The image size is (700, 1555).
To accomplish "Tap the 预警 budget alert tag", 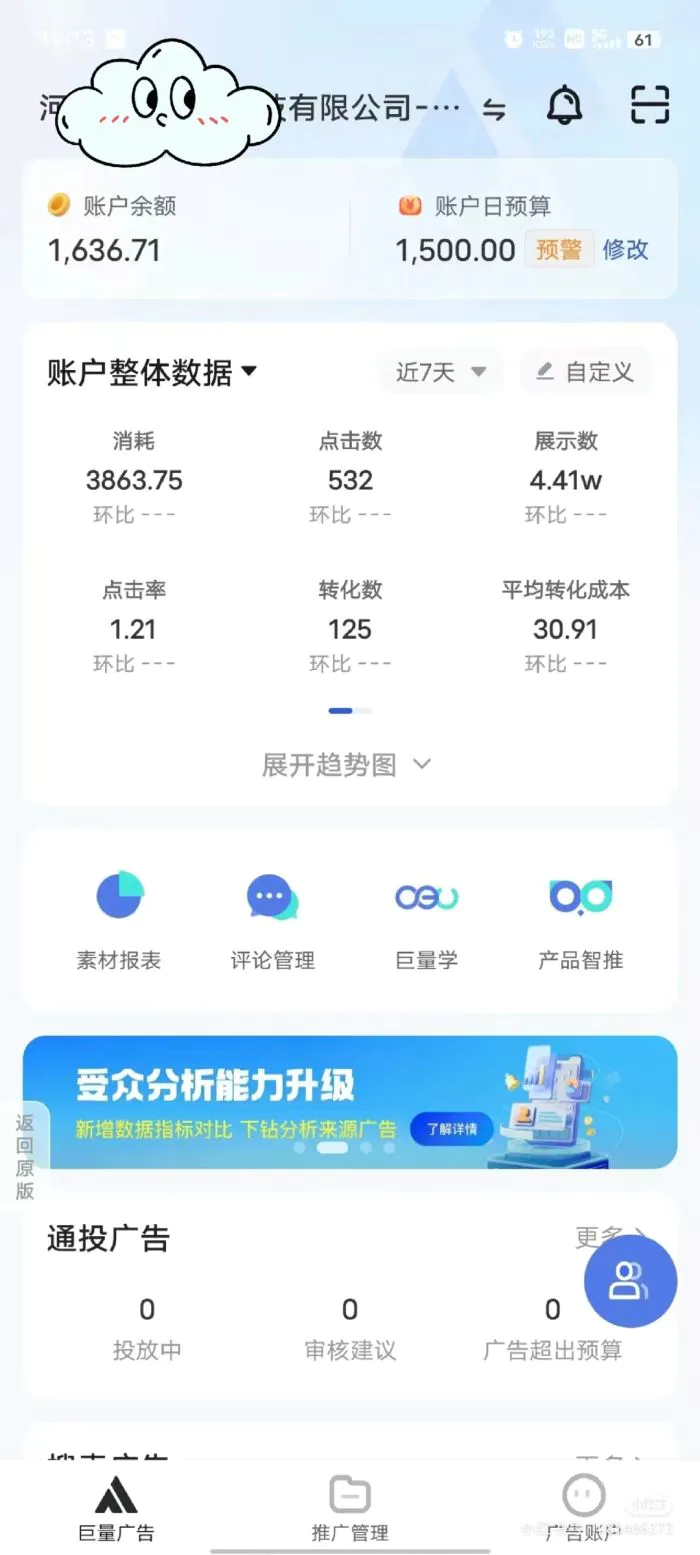I will (x=559, y=249).
